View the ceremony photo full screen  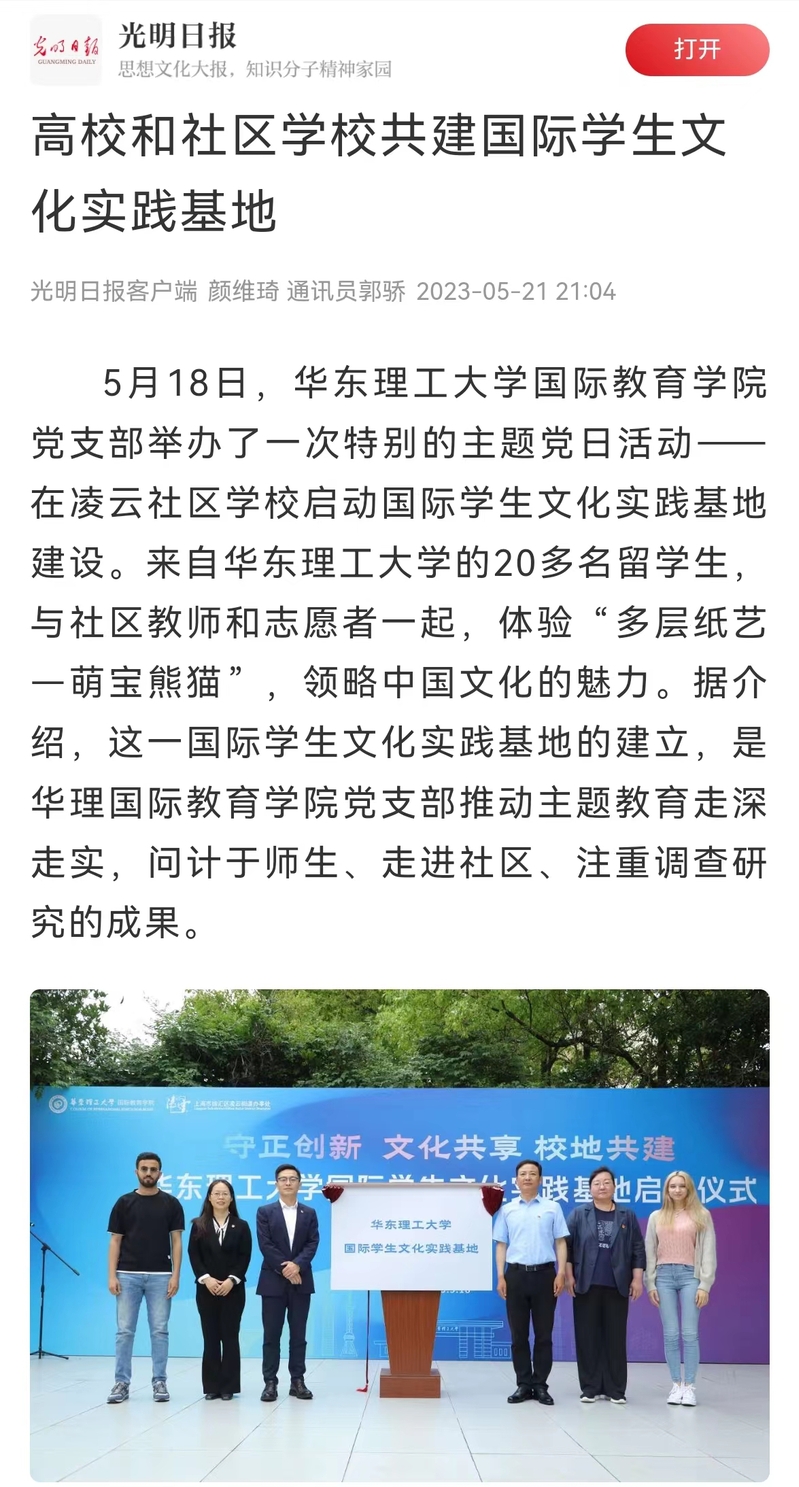click(399, 1234)
